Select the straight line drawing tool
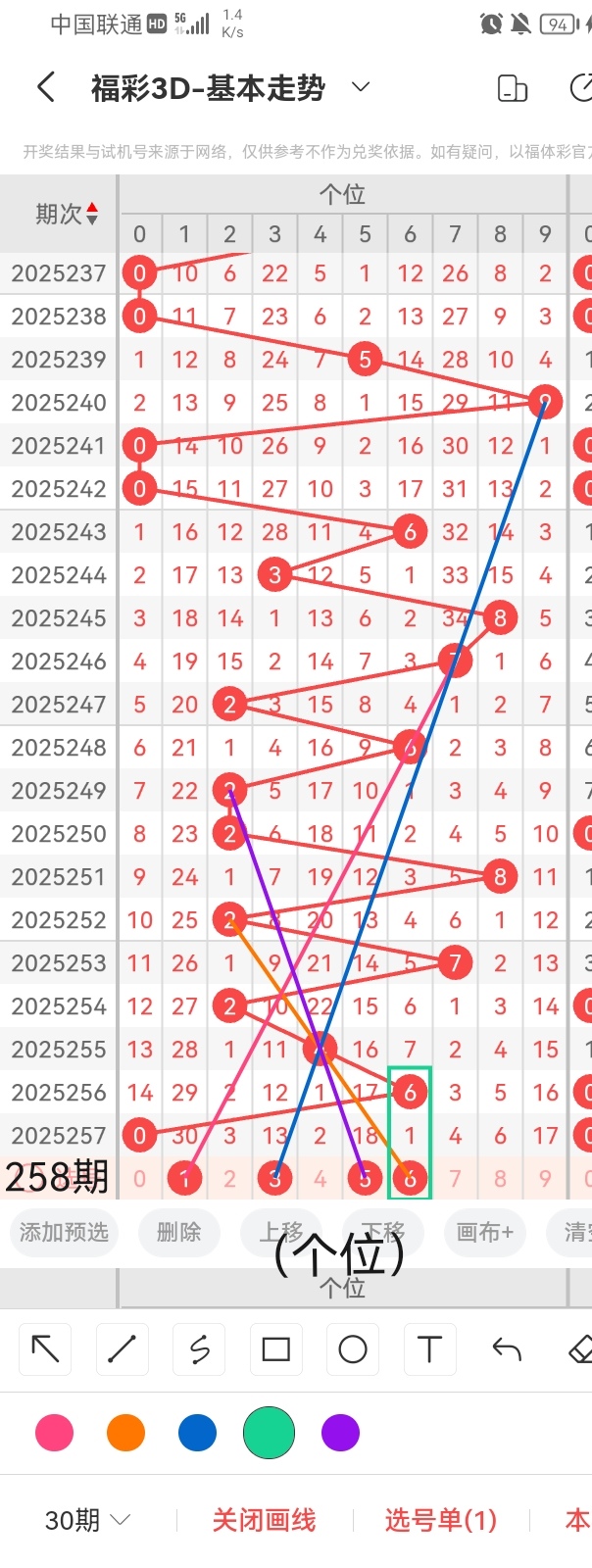 click(122, 1349)
